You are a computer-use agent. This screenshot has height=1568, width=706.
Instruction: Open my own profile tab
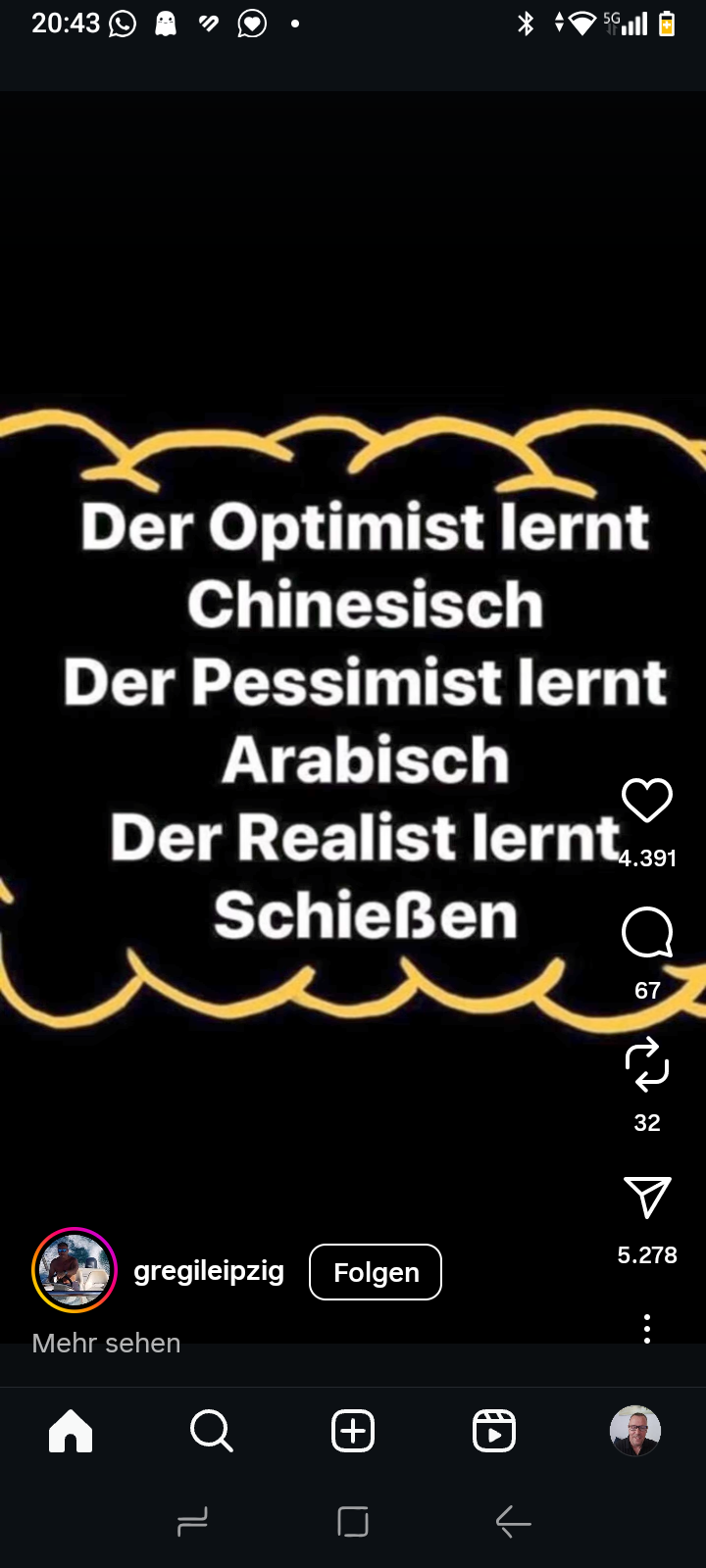point(635,1431)
